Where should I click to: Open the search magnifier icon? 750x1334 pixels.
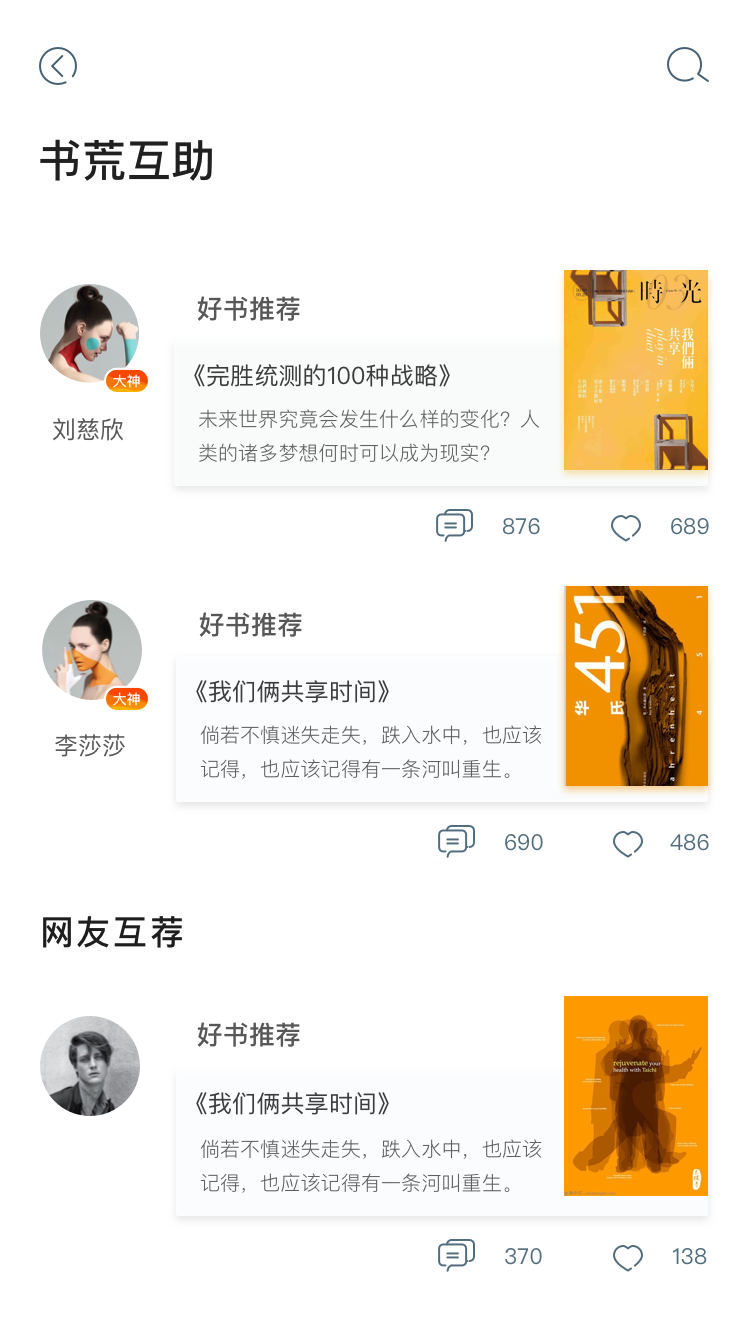click(x=688, y=66)
